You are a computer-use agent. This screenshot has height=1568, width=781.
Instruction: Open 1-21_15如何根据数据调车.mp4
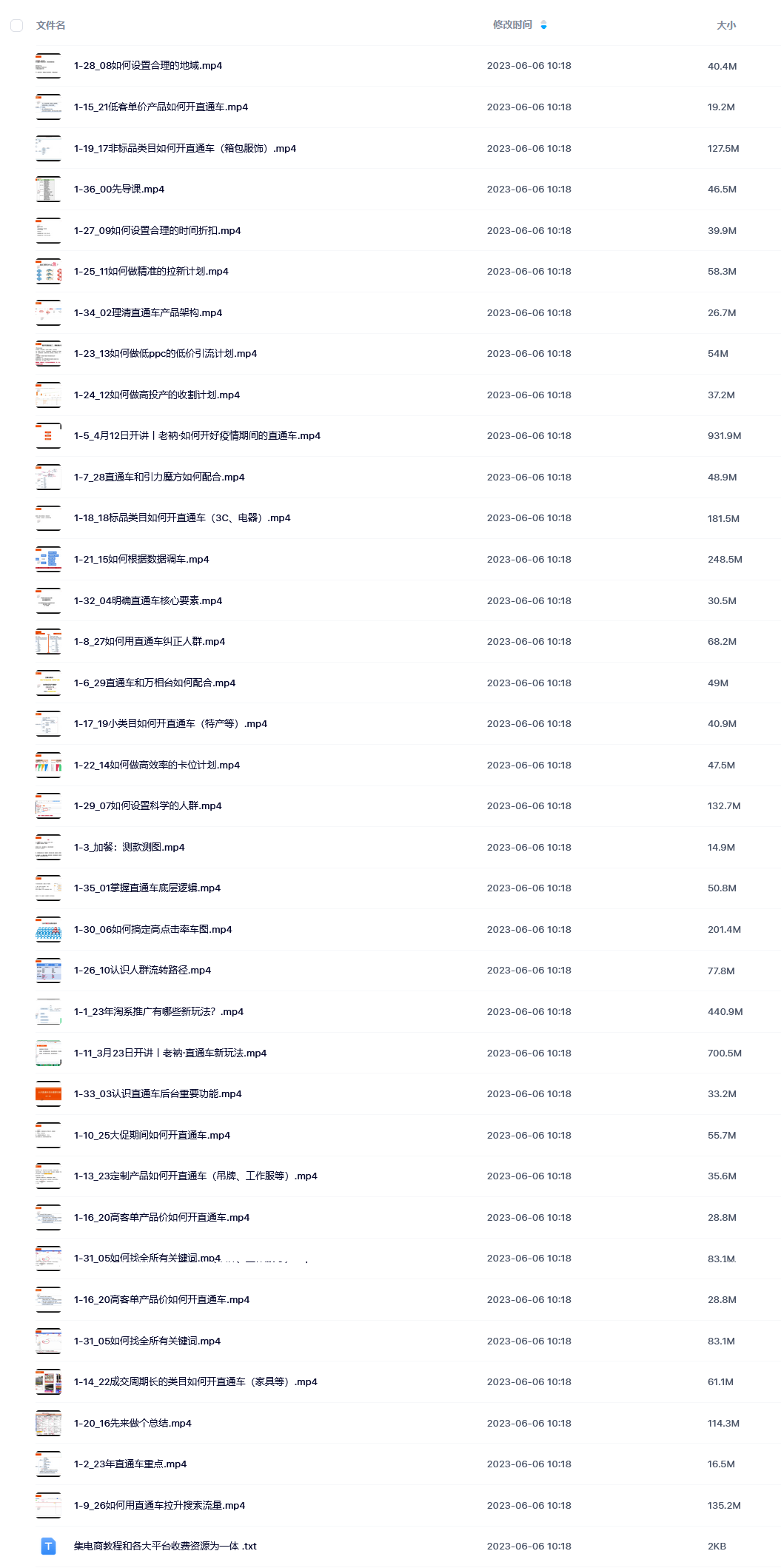coord(141,560)
